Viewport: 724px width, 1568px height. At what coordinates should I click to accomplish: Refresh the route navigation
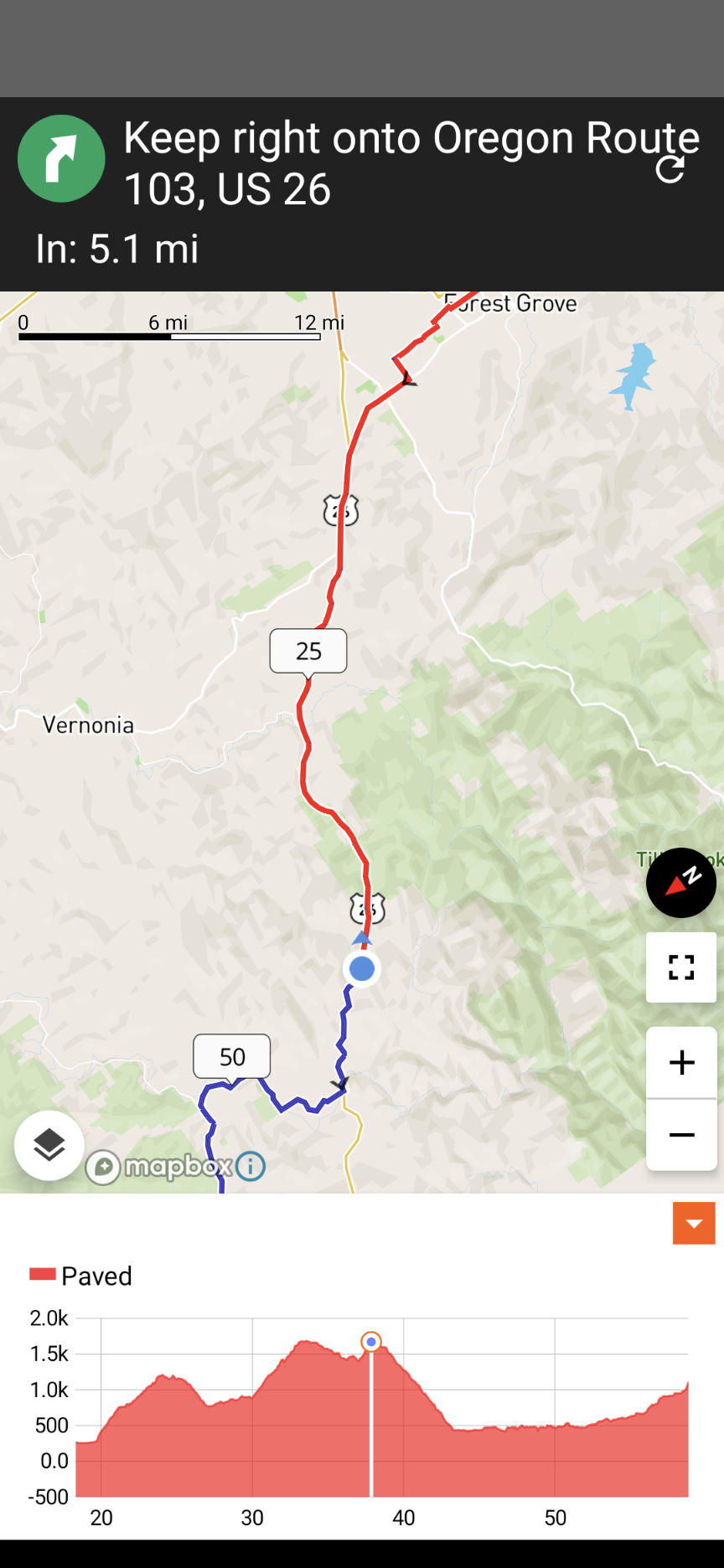point(670,169)
